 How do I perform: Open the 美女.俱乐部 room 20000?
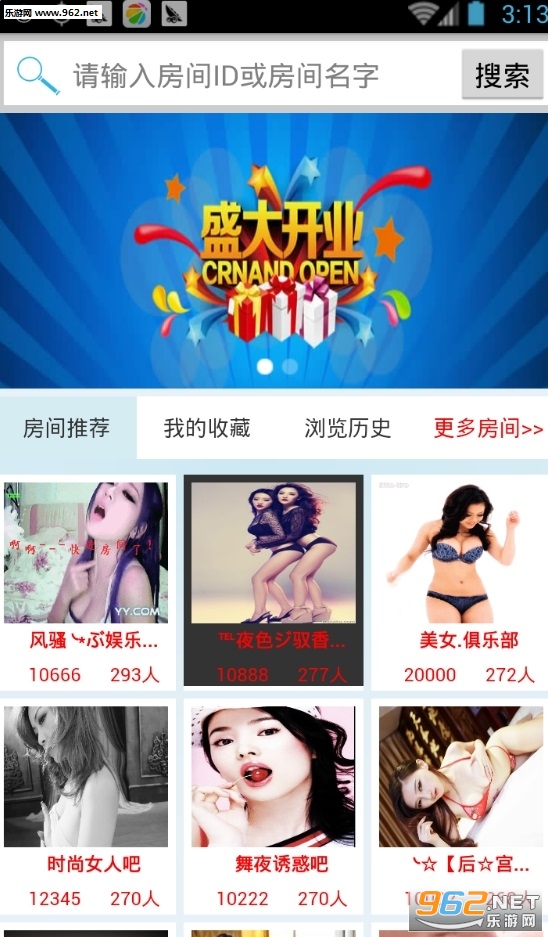tap(460, 583)
